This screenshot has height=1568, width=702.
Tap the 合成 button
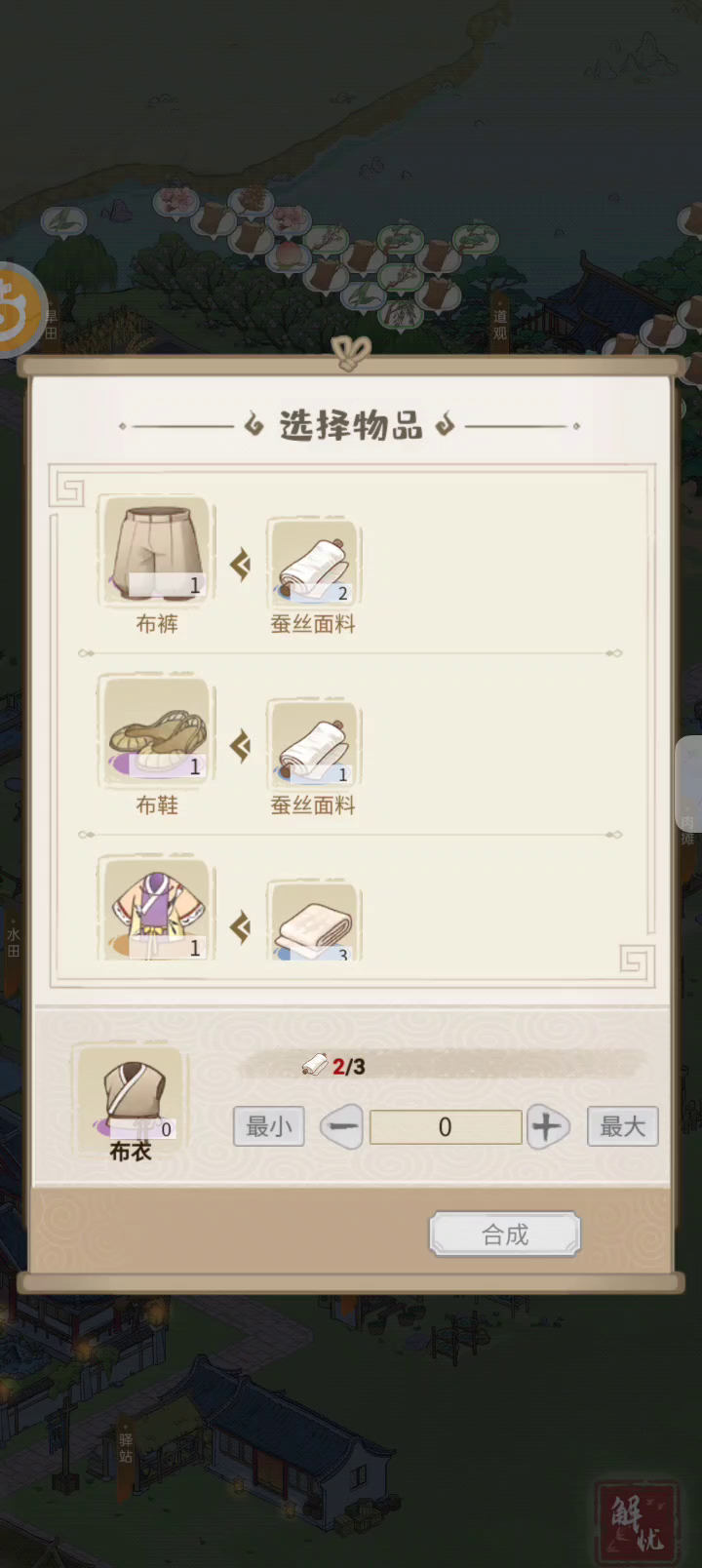click(505, 1235)
